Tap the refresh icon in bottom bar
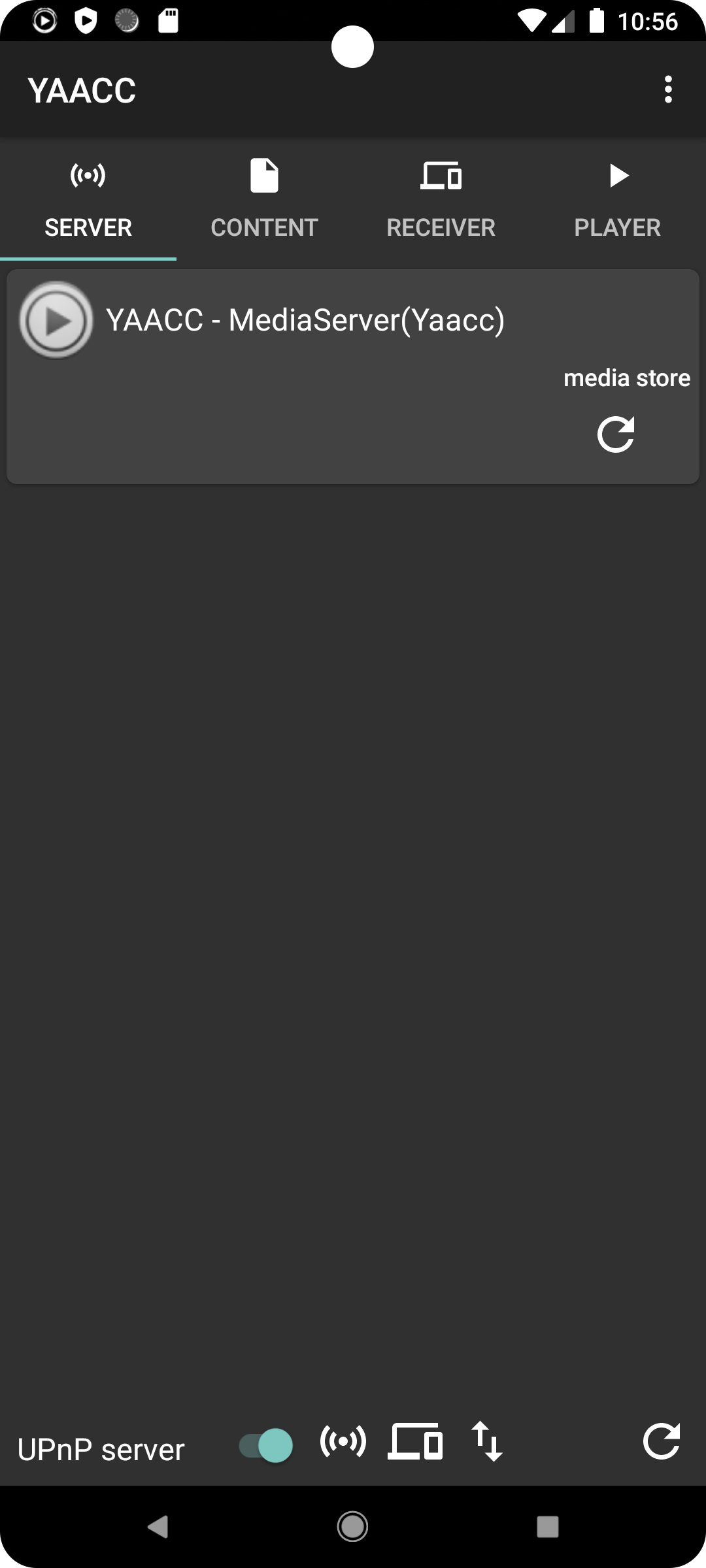 662,1441
